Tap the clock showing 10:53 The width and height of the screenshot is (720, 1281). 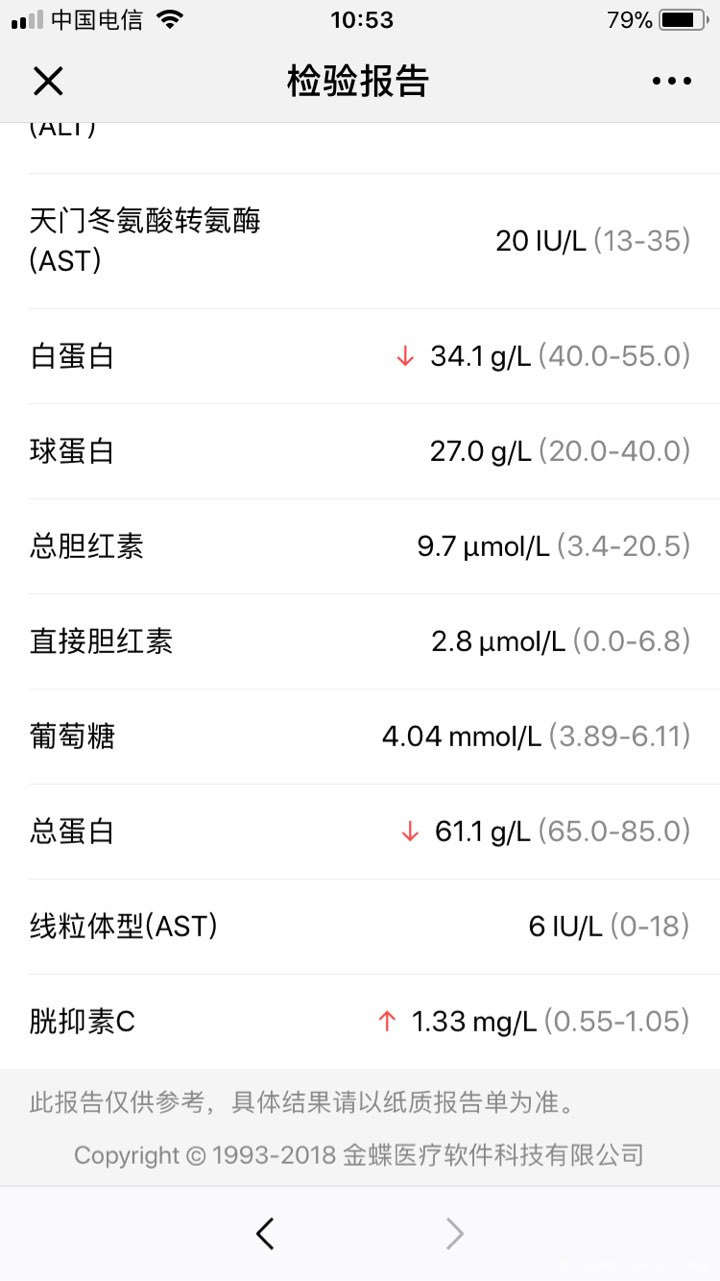pos(360,20)
